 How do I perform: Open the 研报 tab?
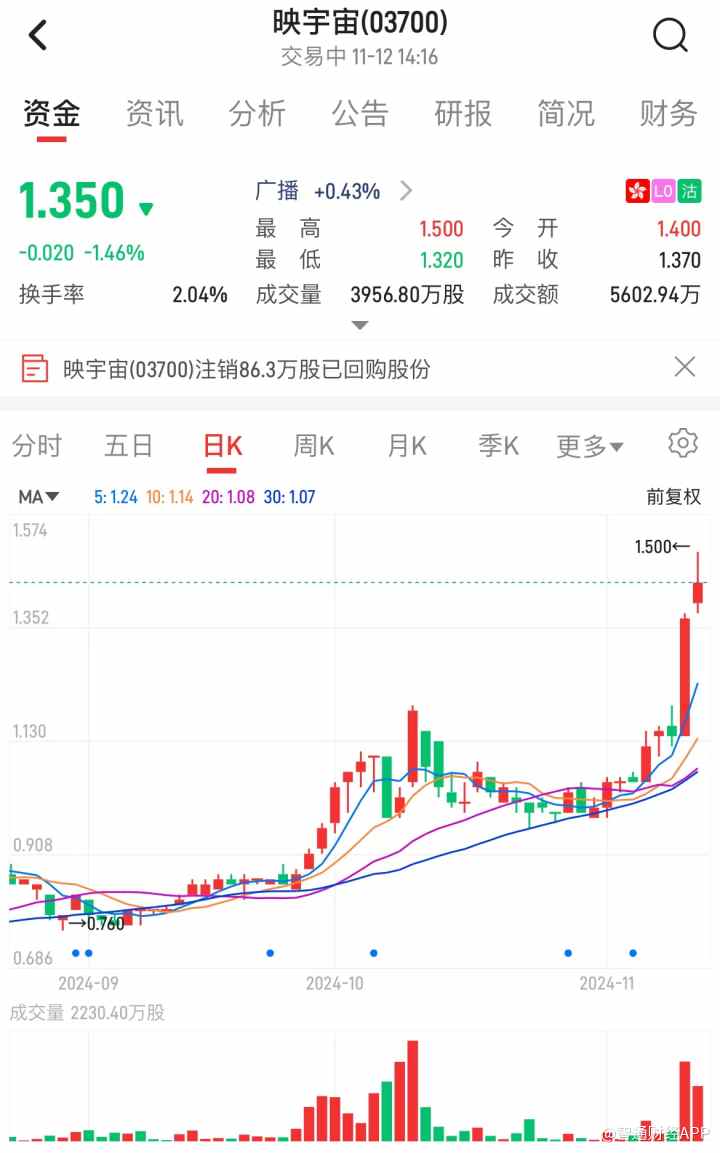(x=463, y=114)
